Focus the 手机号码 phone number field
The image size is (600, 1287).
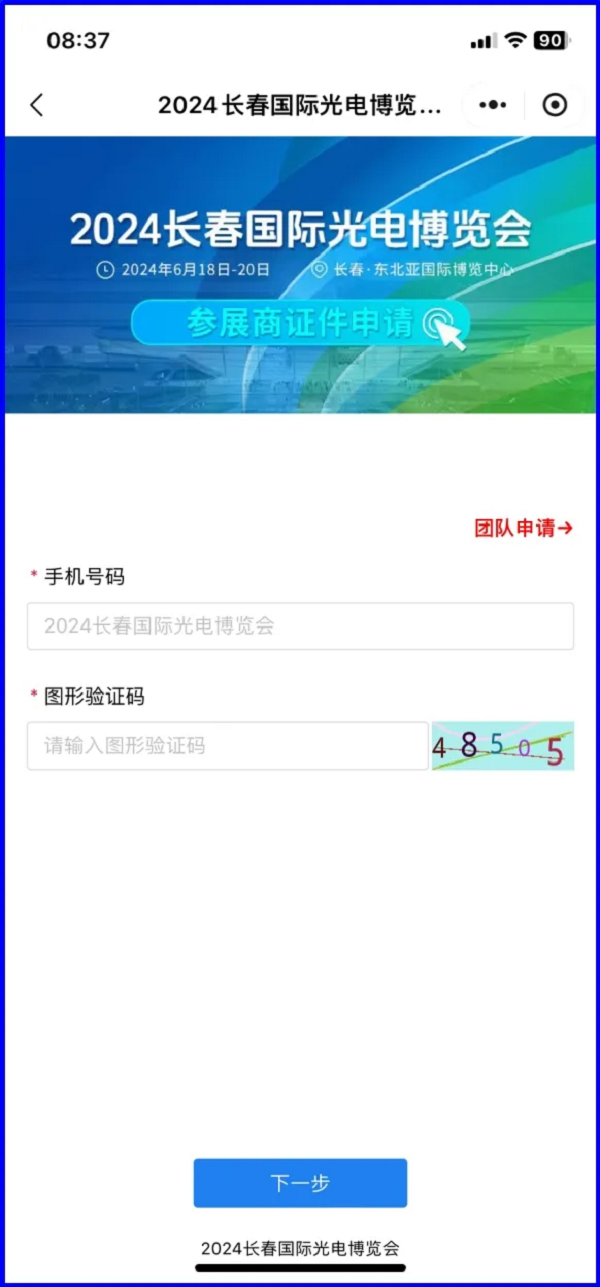click(300, 626)
